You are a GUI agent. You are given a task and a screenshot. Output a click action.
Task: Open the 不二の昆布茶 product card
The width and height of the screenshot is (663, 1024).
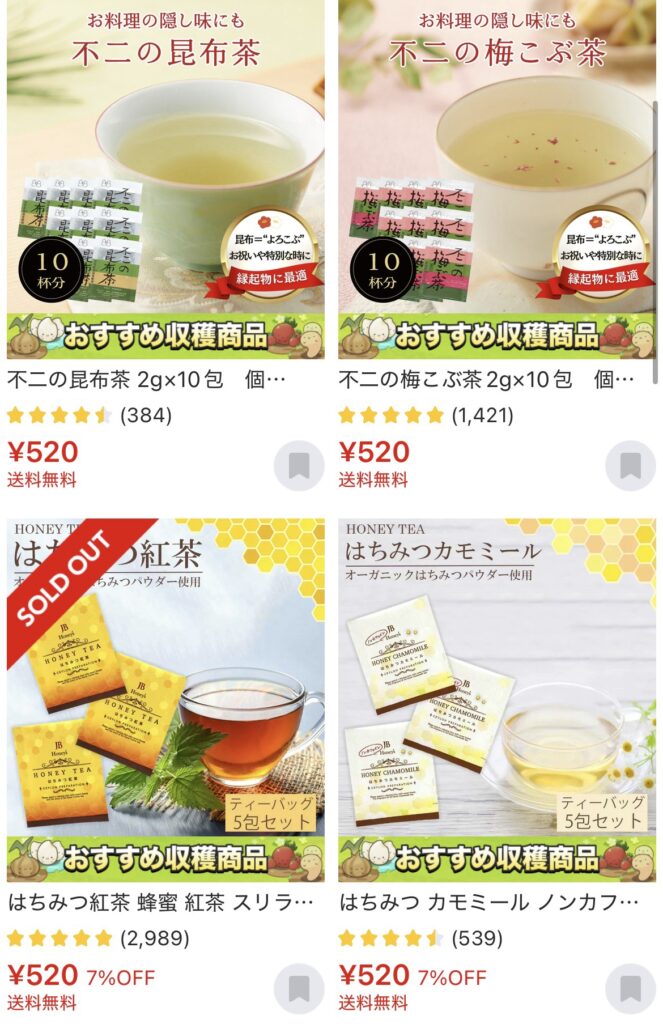tap(165, 180)
